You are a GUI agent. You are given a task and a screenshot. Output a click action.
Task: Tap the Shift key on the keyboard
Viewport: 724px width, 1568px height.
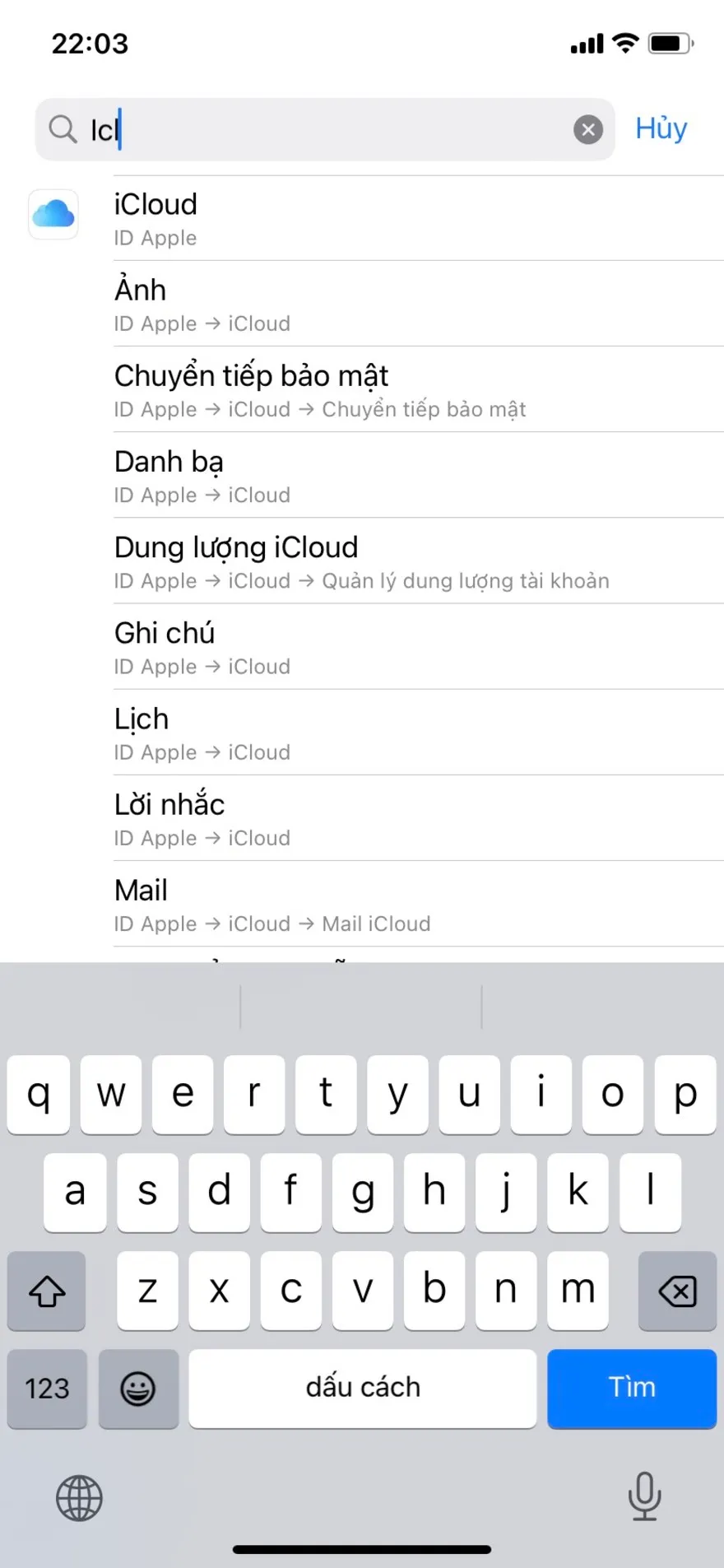(x=46, y=1291)
